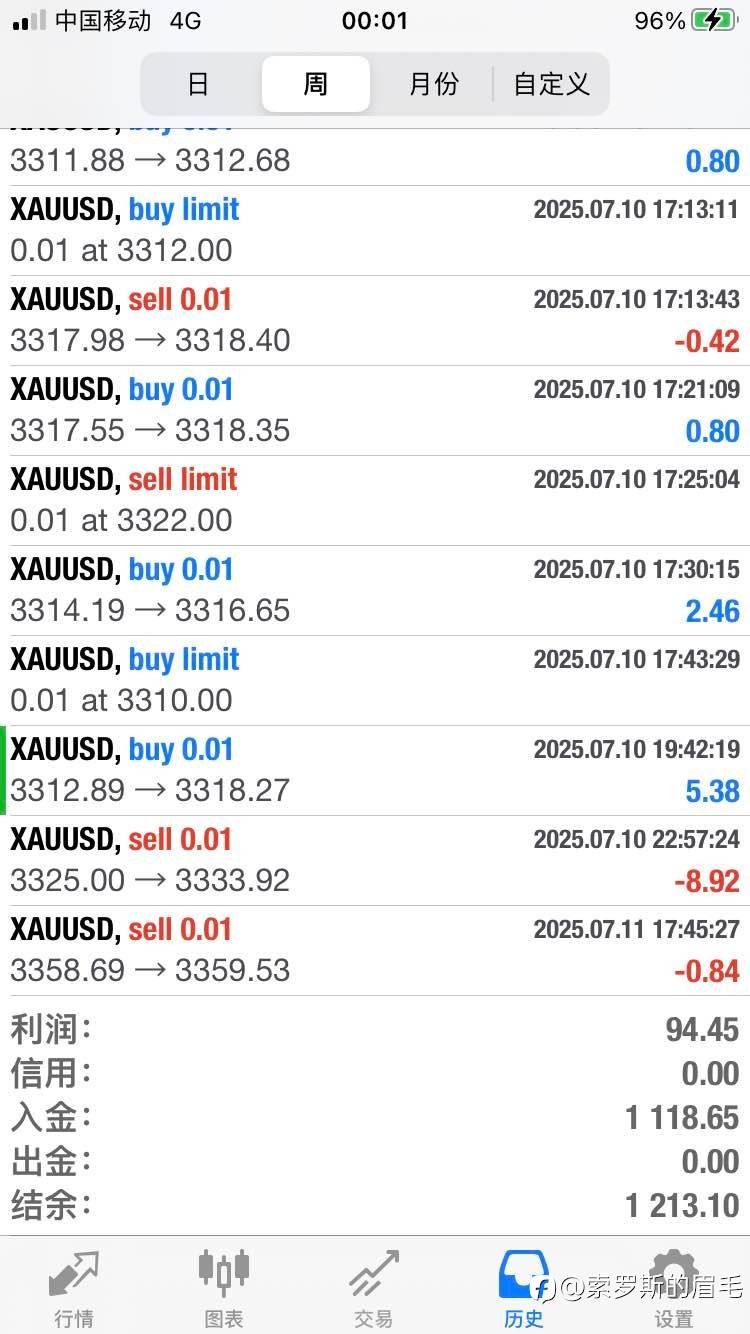
Task: Open the 行情 quotes tab
Action: click(x=75, y=1287)
